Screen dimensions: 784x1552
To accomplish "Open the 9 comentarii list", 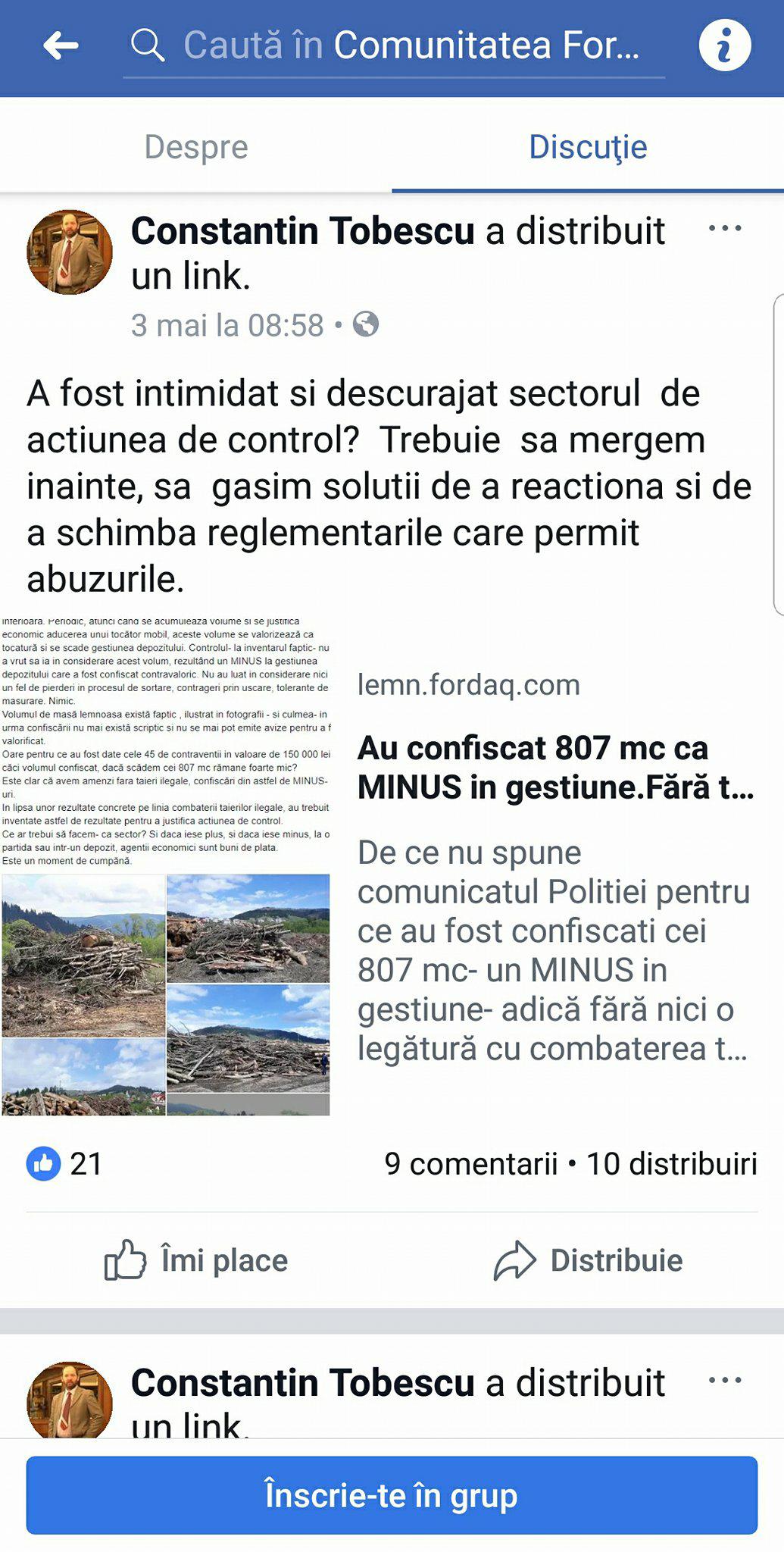I will (470, 1164).
